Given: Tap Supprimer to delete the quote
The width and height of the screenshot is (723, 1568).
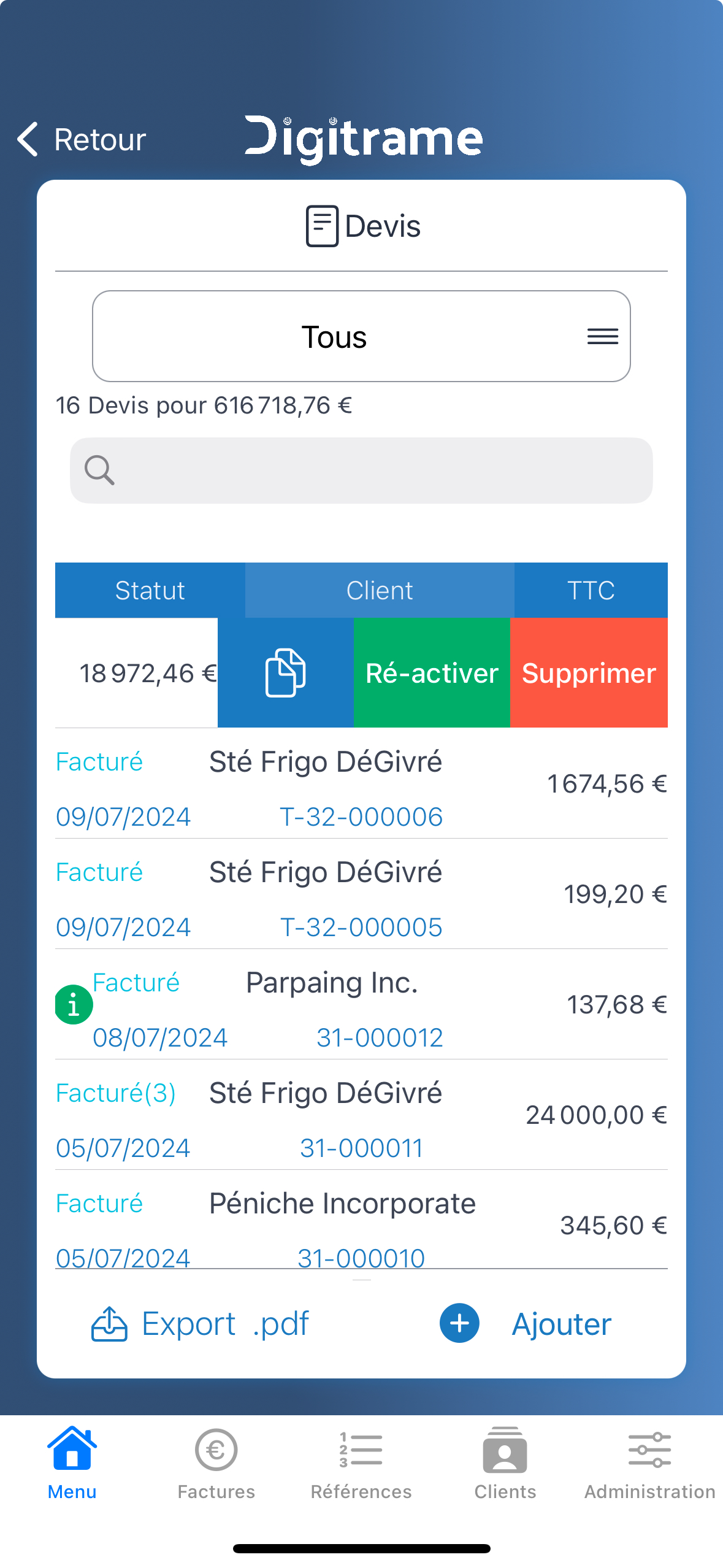Looking at the screenshot, I should 589,673.
